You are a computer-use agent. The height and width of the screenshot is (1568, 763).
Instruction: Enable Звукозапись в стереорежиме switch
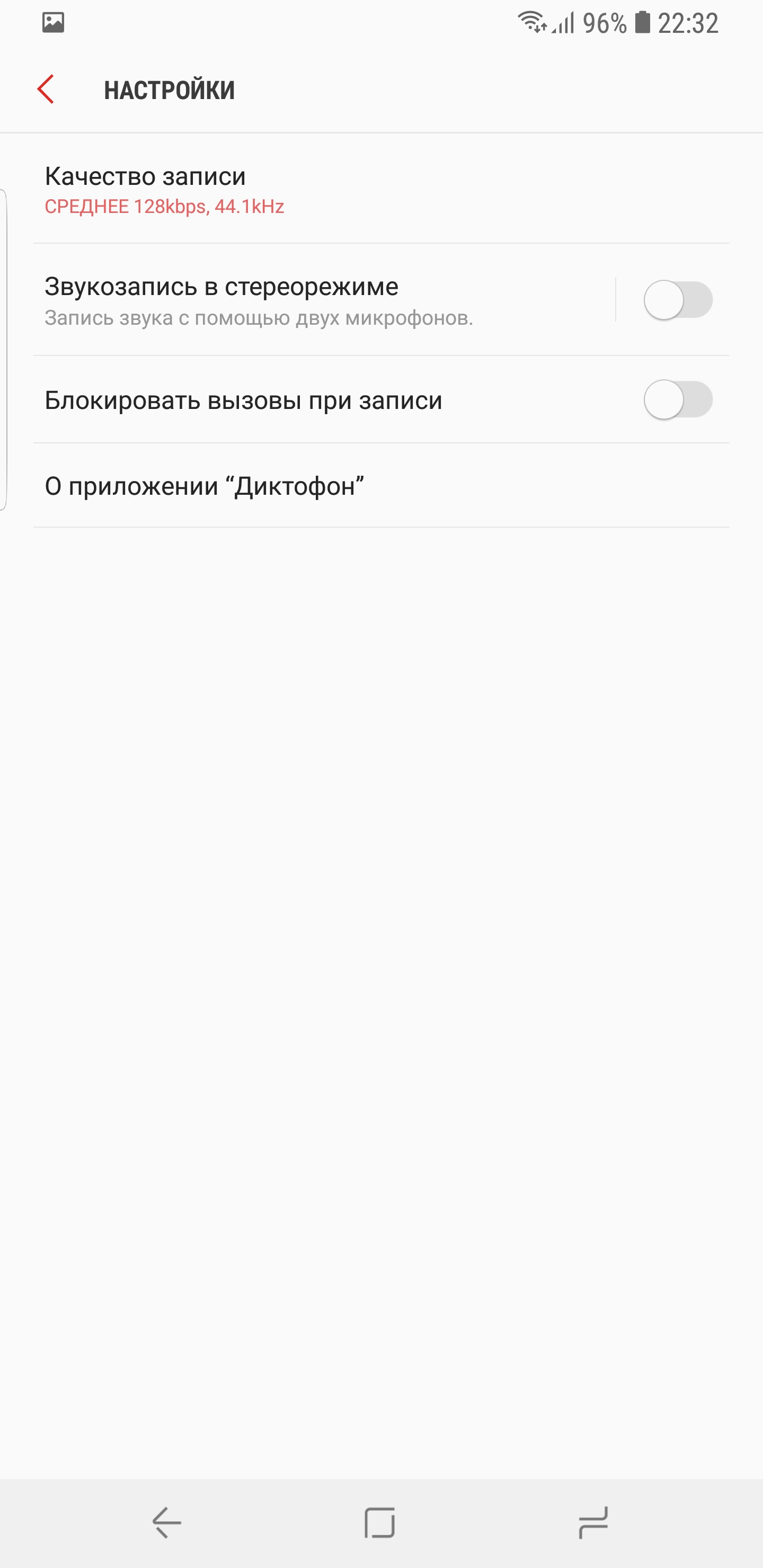pos(678,299)
